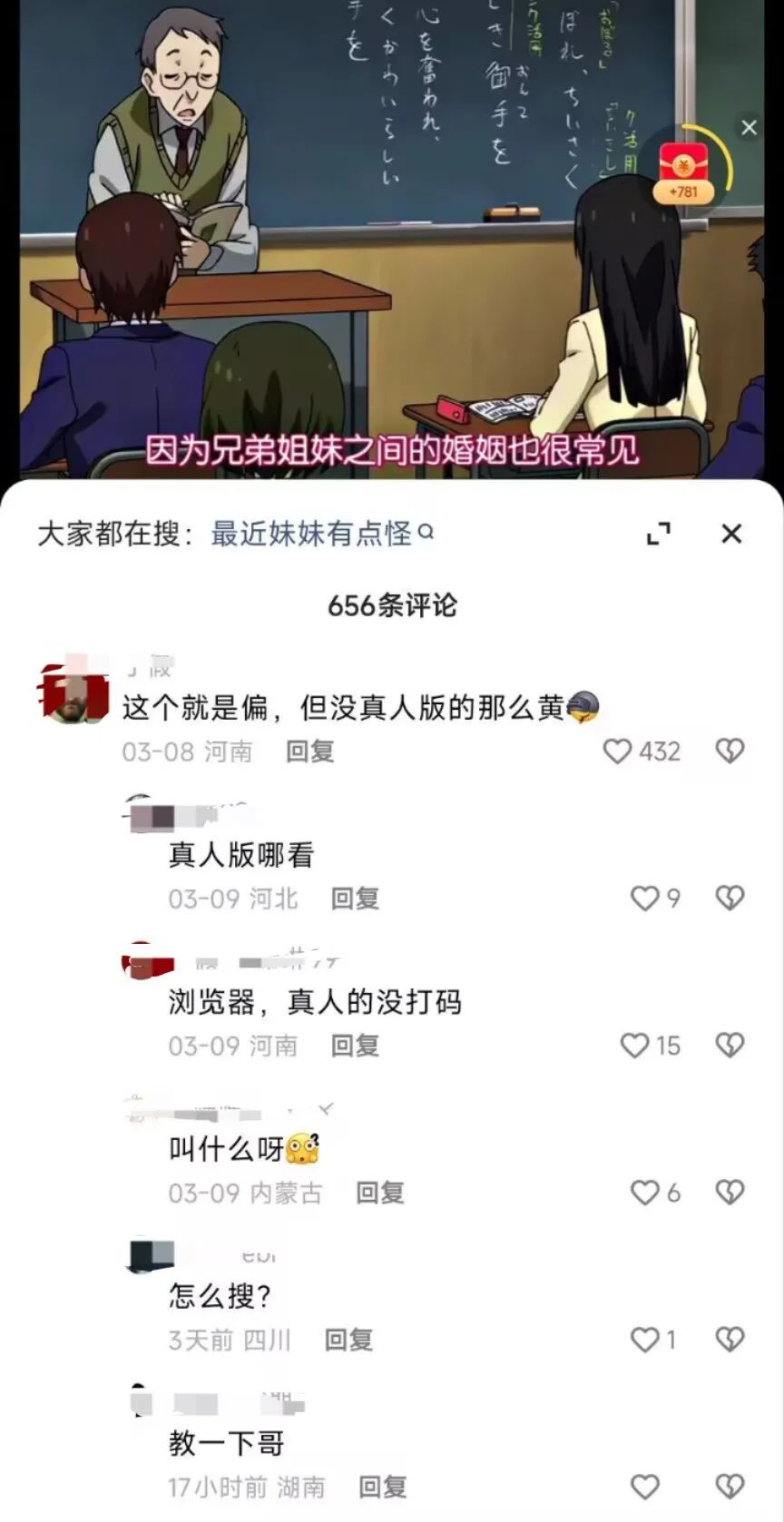Dislike the comment 这个就是偏
Viewport: 784px width, 1522px height.
[x=730, y=751]
